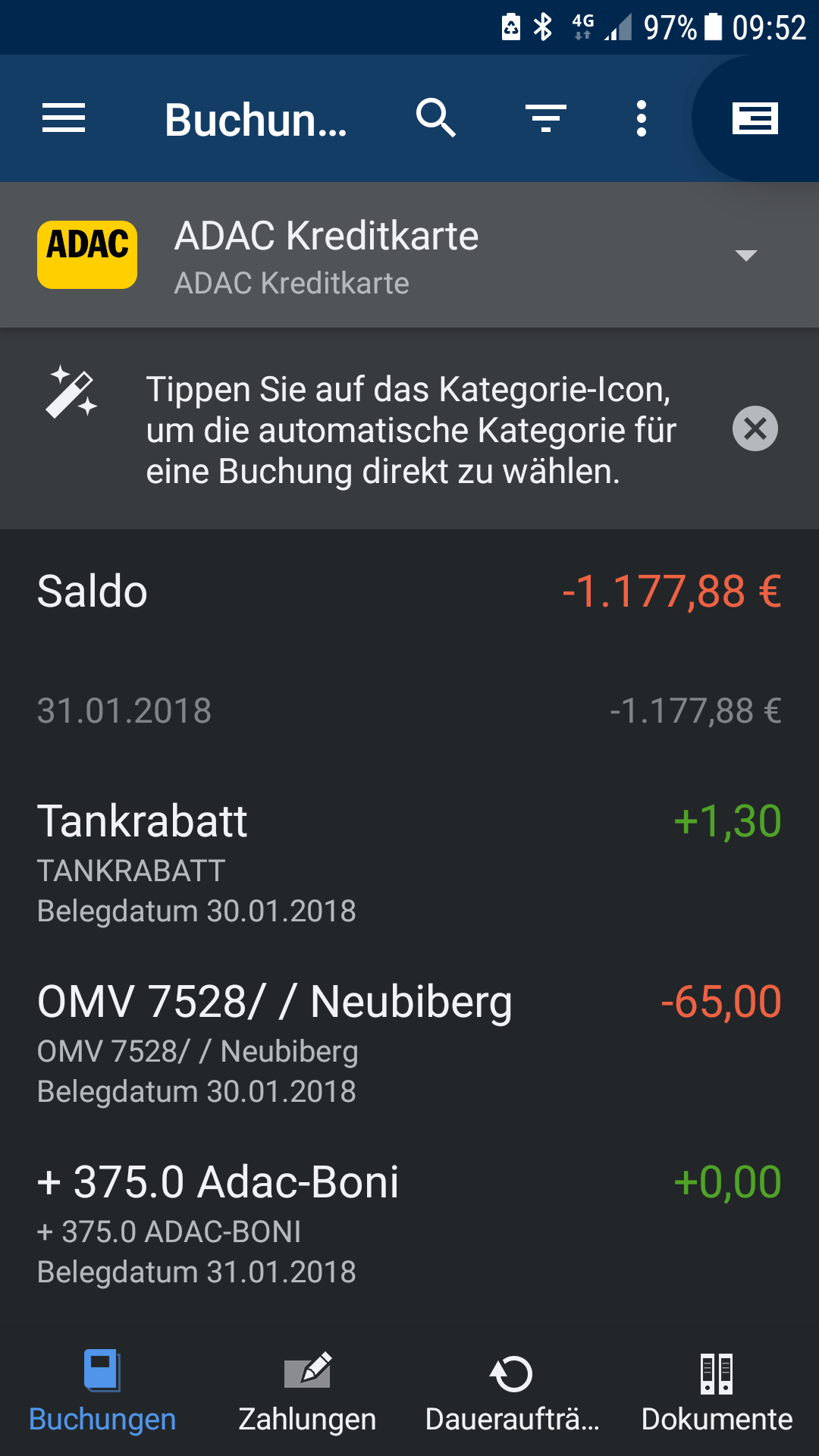Screen dimensions: 819x1456
Task: Tap the list view icon at the top right
Action: (755, 118)
